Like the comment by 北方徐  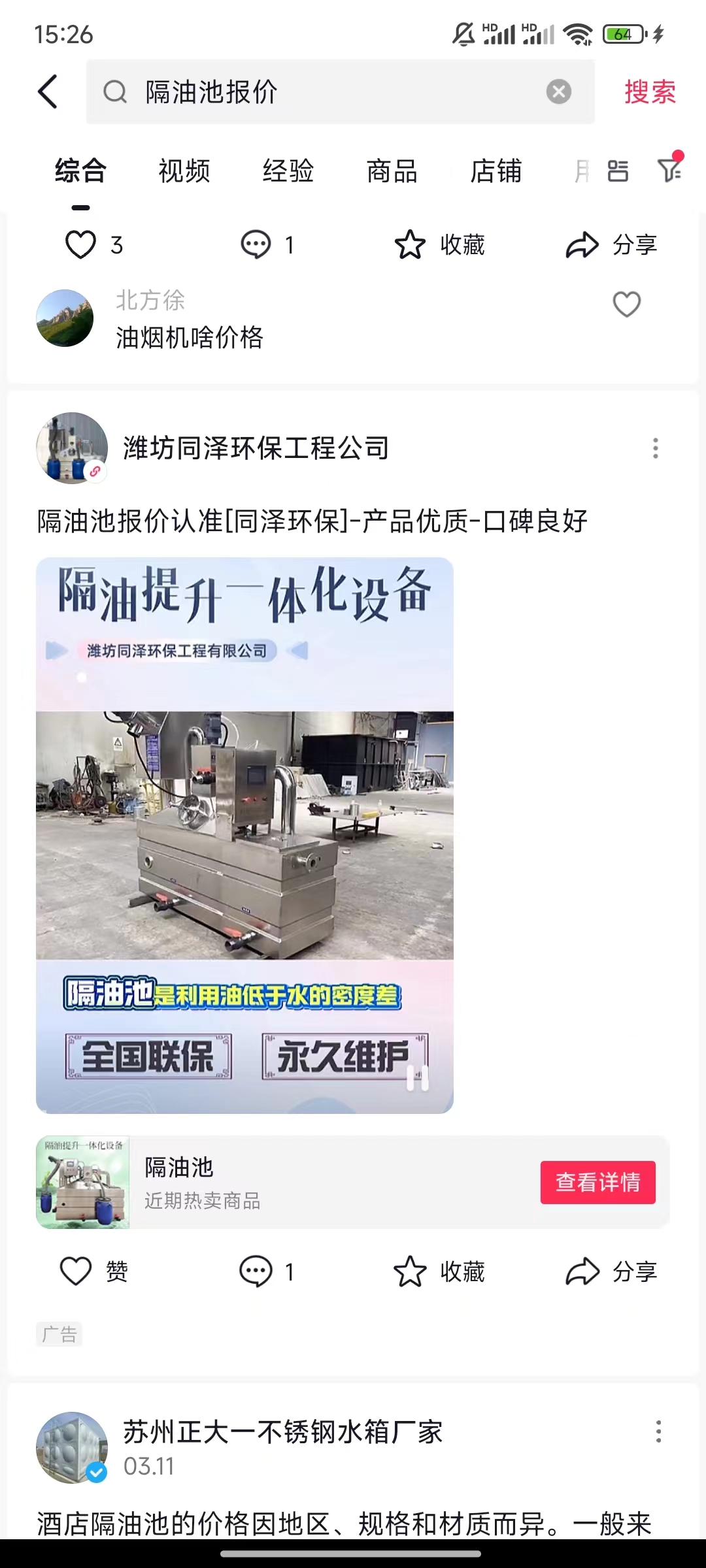[626, 304]
